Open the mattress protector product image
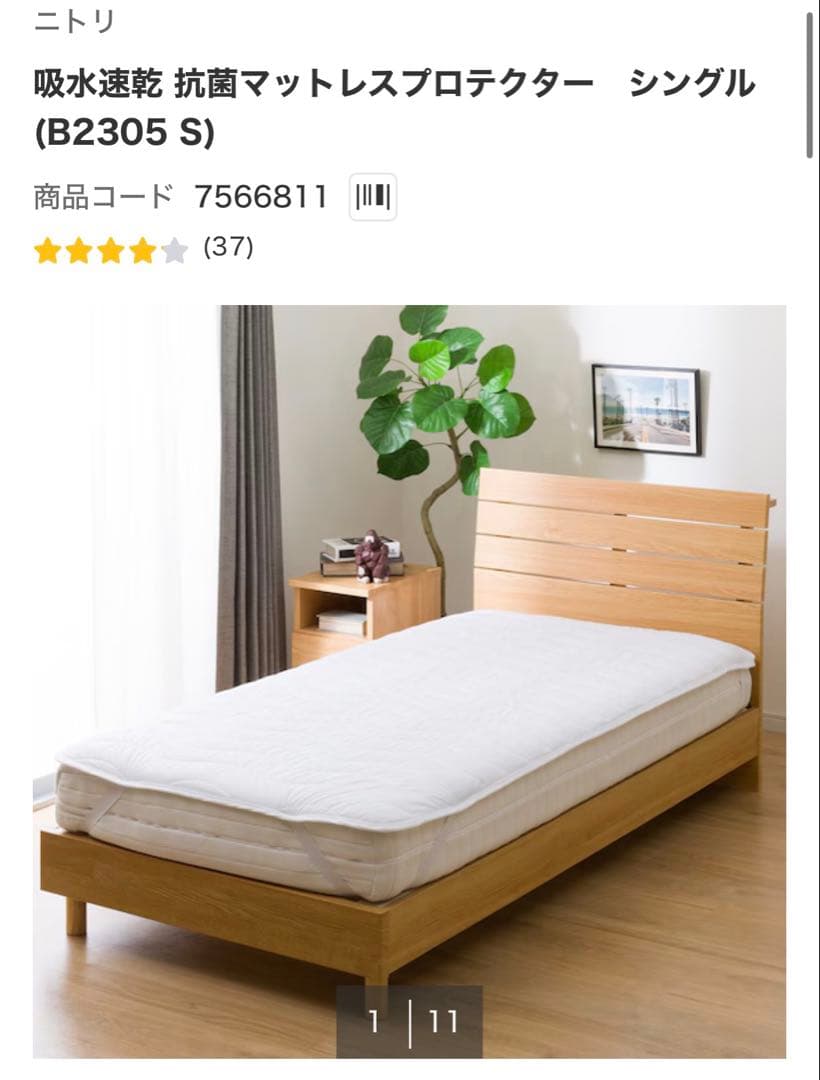The image size is (820, 1080). (409, 681)
